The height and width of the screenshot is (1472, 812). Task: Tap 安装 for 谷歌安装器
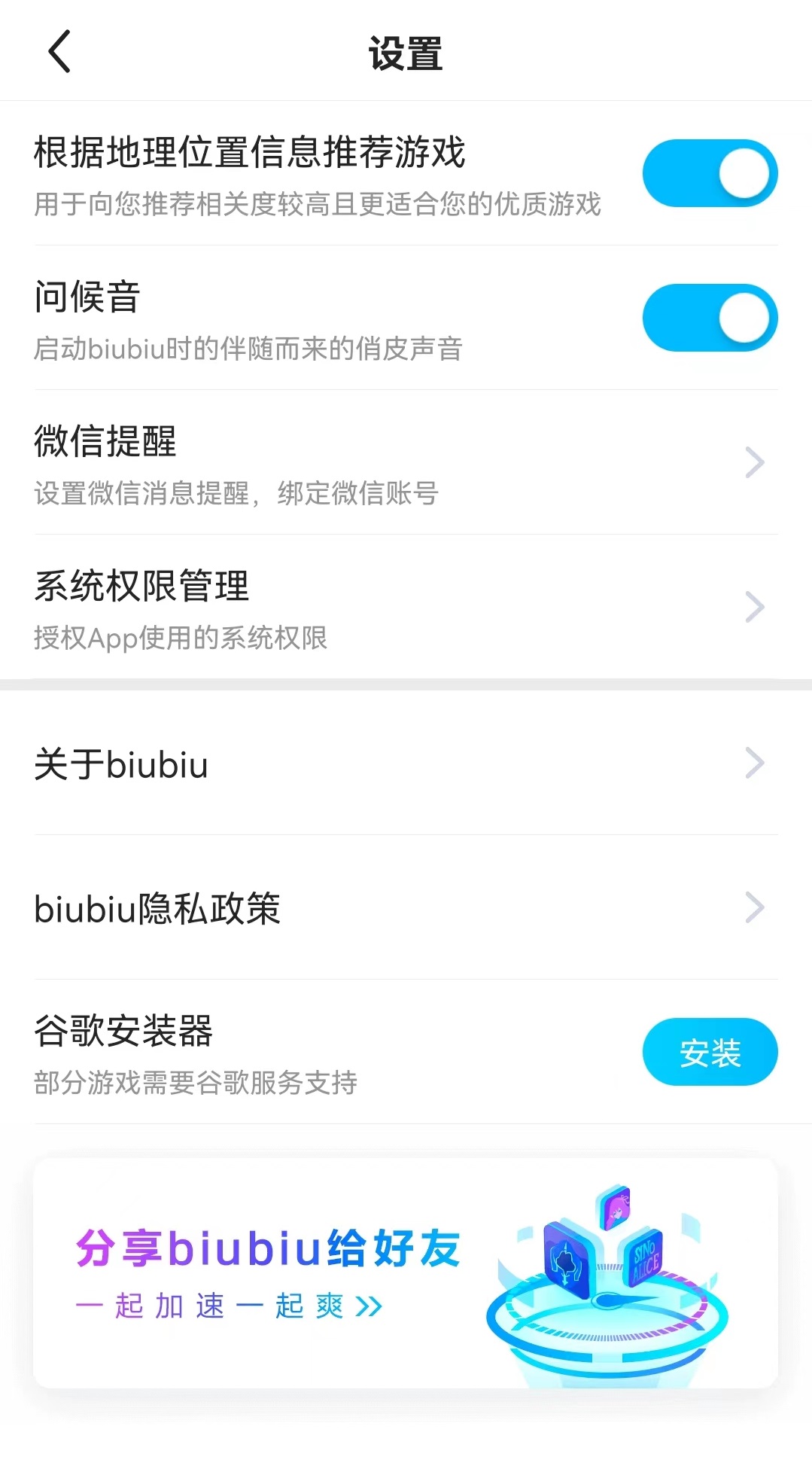709,1052
